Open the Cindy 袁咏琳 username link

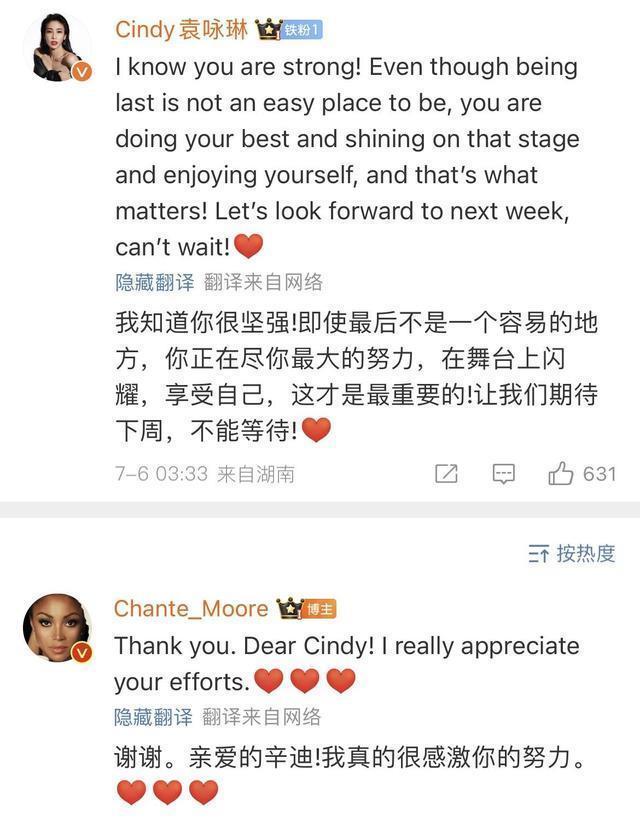tap(183, 29)
